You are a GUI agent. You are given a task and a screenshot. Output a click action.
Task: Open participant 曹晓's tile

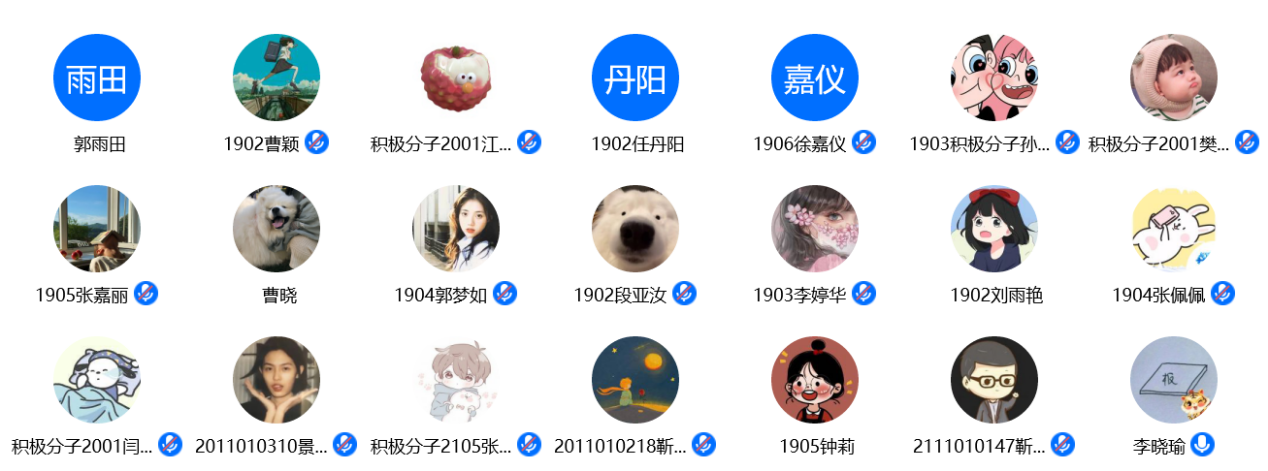pyautogui.click(x=276, y=229)
